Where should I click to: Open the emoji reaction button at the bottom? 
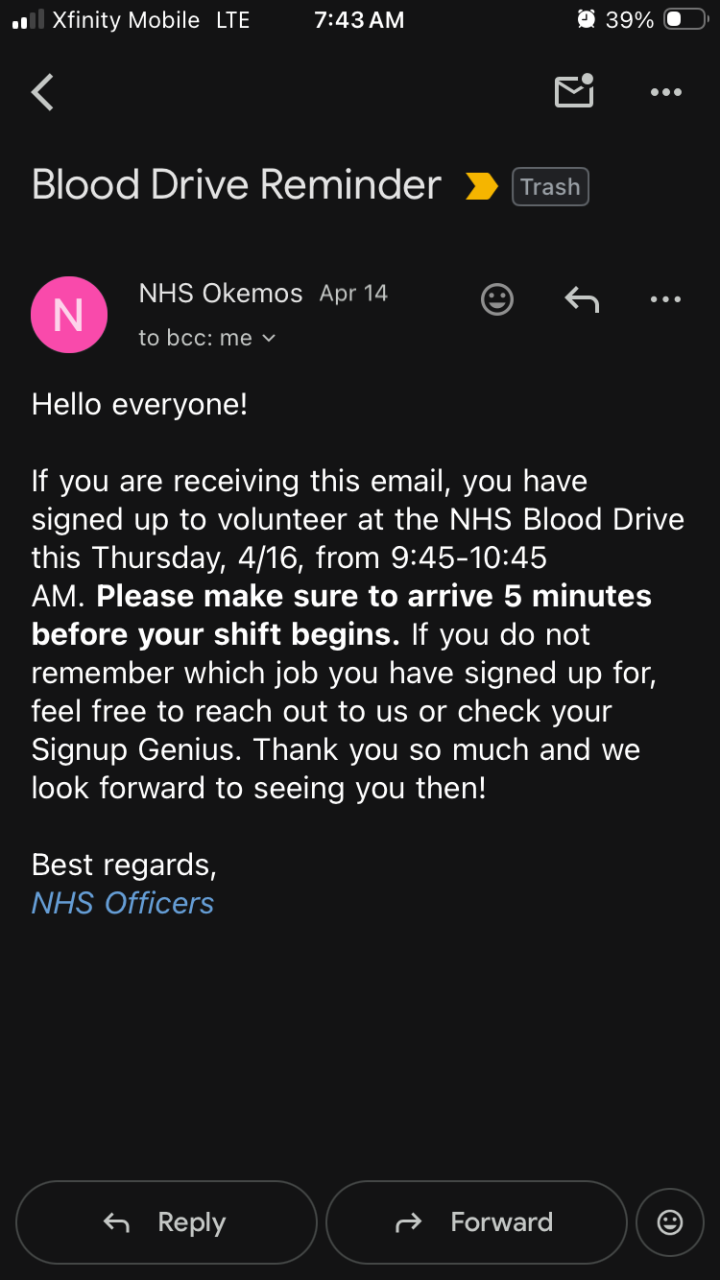point(669,1222)
